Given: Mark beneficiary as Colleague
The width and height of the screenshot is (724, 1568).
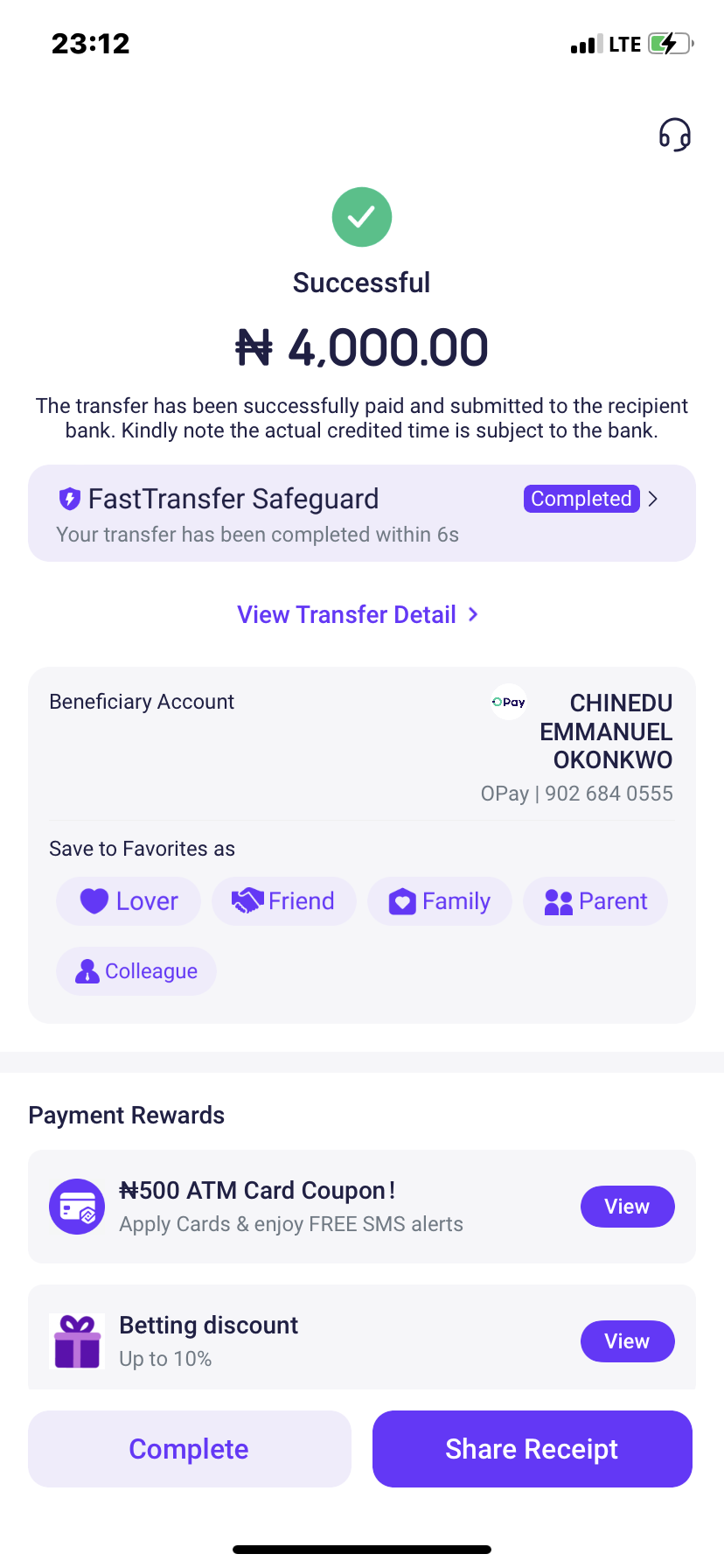Looking at the screenshot, I should 136,971.
